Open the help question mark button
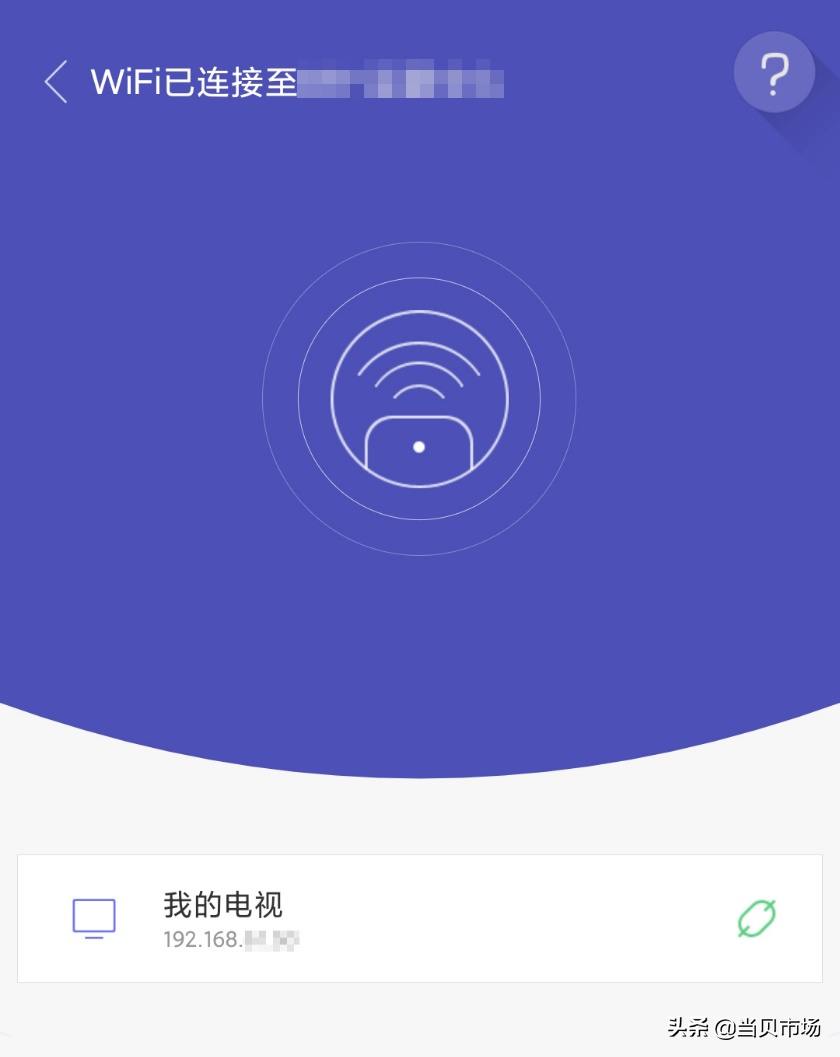This screenshot has width=840, height=1057. [x=774, y=72]
